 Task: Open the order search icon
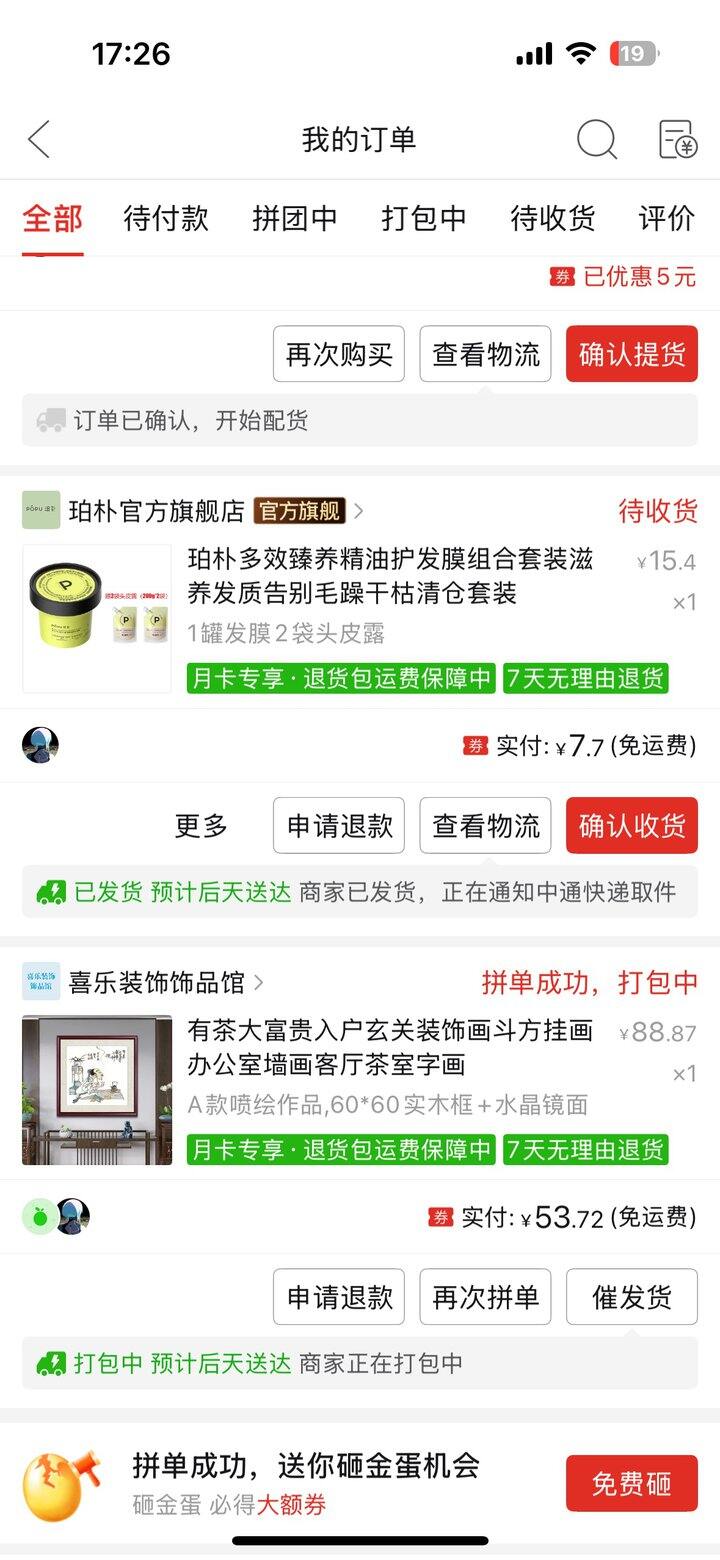pos(596,139)
